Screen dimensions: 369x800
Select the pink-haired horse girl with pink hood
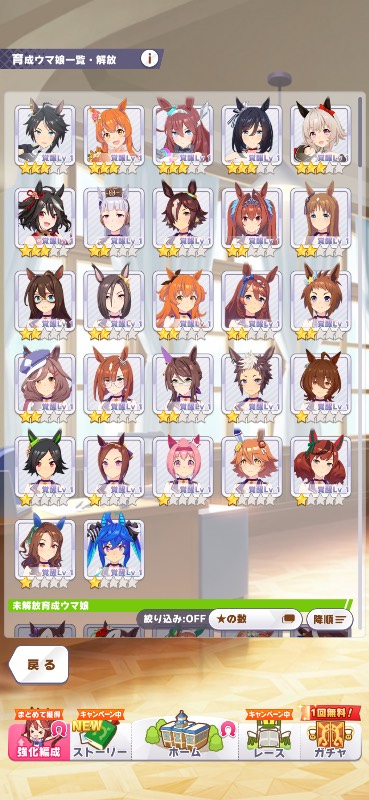(x=183, y=468)
